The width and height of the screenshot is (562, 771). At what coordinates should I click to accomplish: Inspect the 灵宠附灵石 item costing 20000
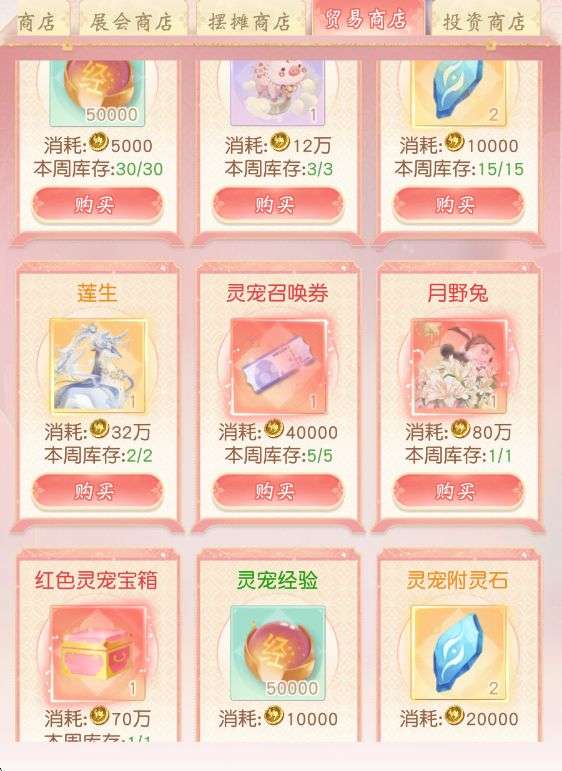tap(459, 652)
